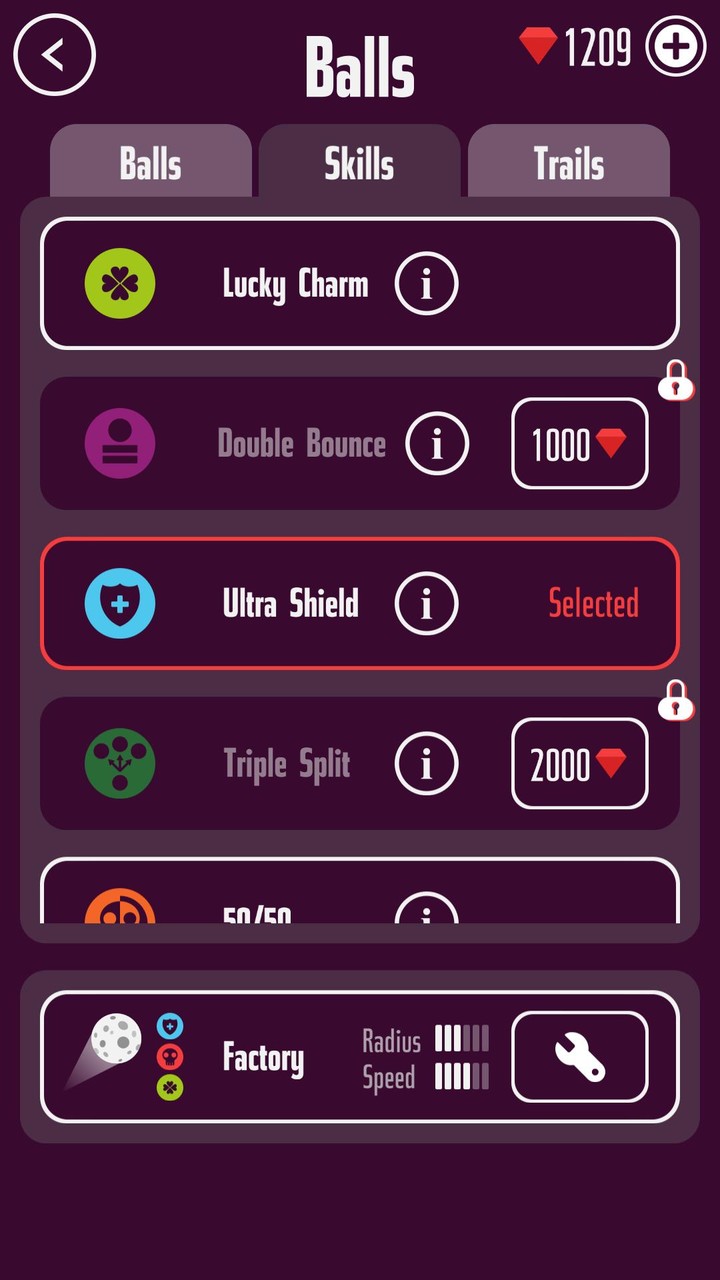The height and width of the screenshot is (1280, 720).
Task: View Double Bounce skill info
Action: coord(437,444)
